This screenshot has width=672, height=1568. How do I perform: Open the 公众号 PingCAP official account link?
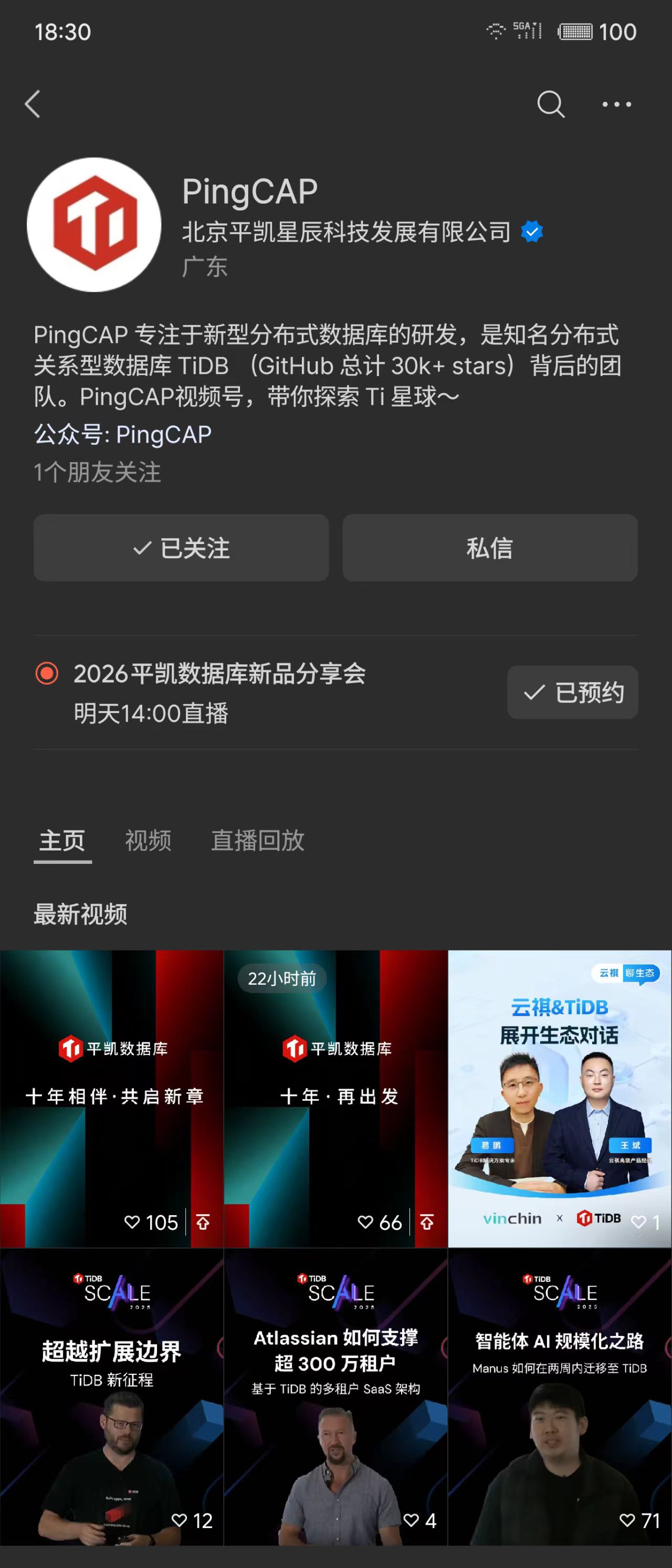pos(123,435)
